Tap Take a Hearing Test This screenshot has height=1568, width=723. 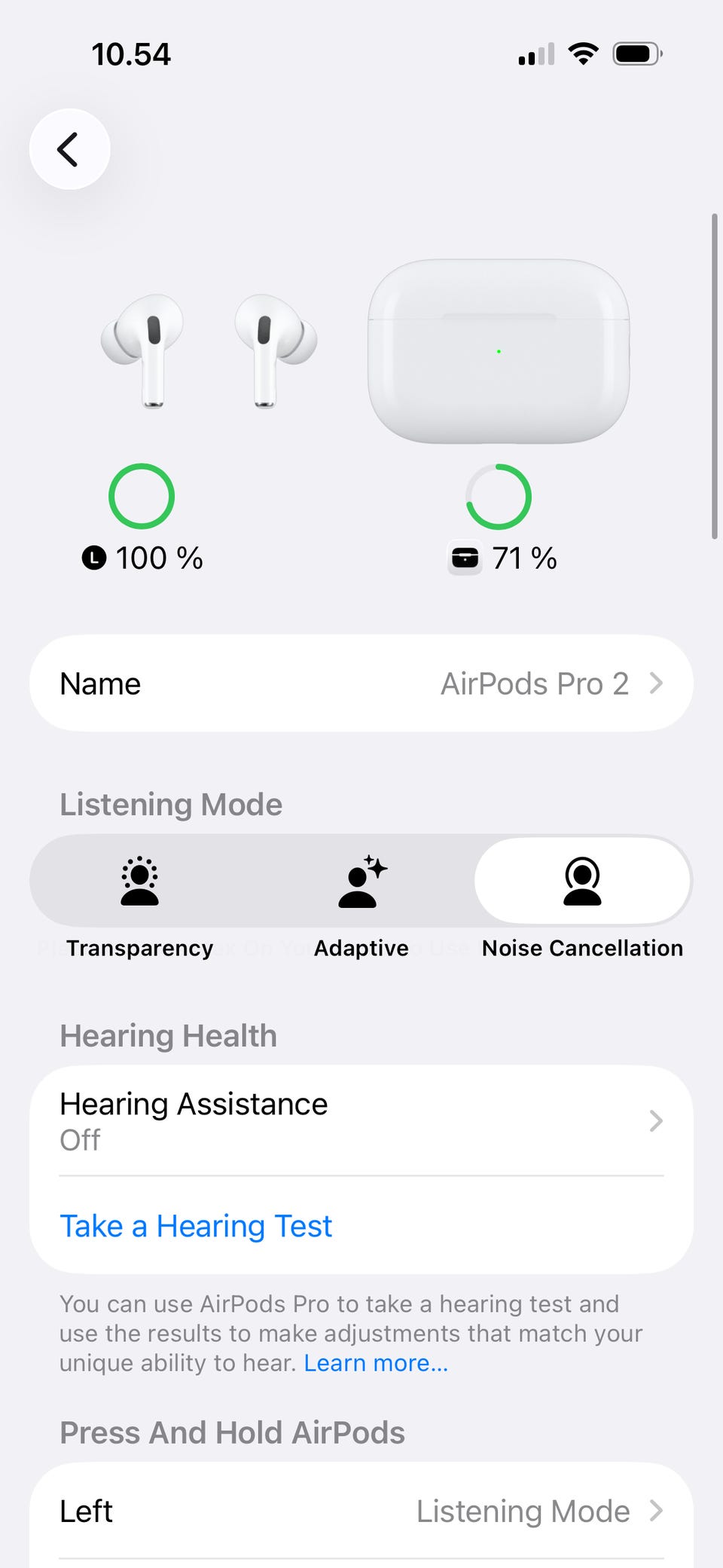click(x=196, y=1226)
